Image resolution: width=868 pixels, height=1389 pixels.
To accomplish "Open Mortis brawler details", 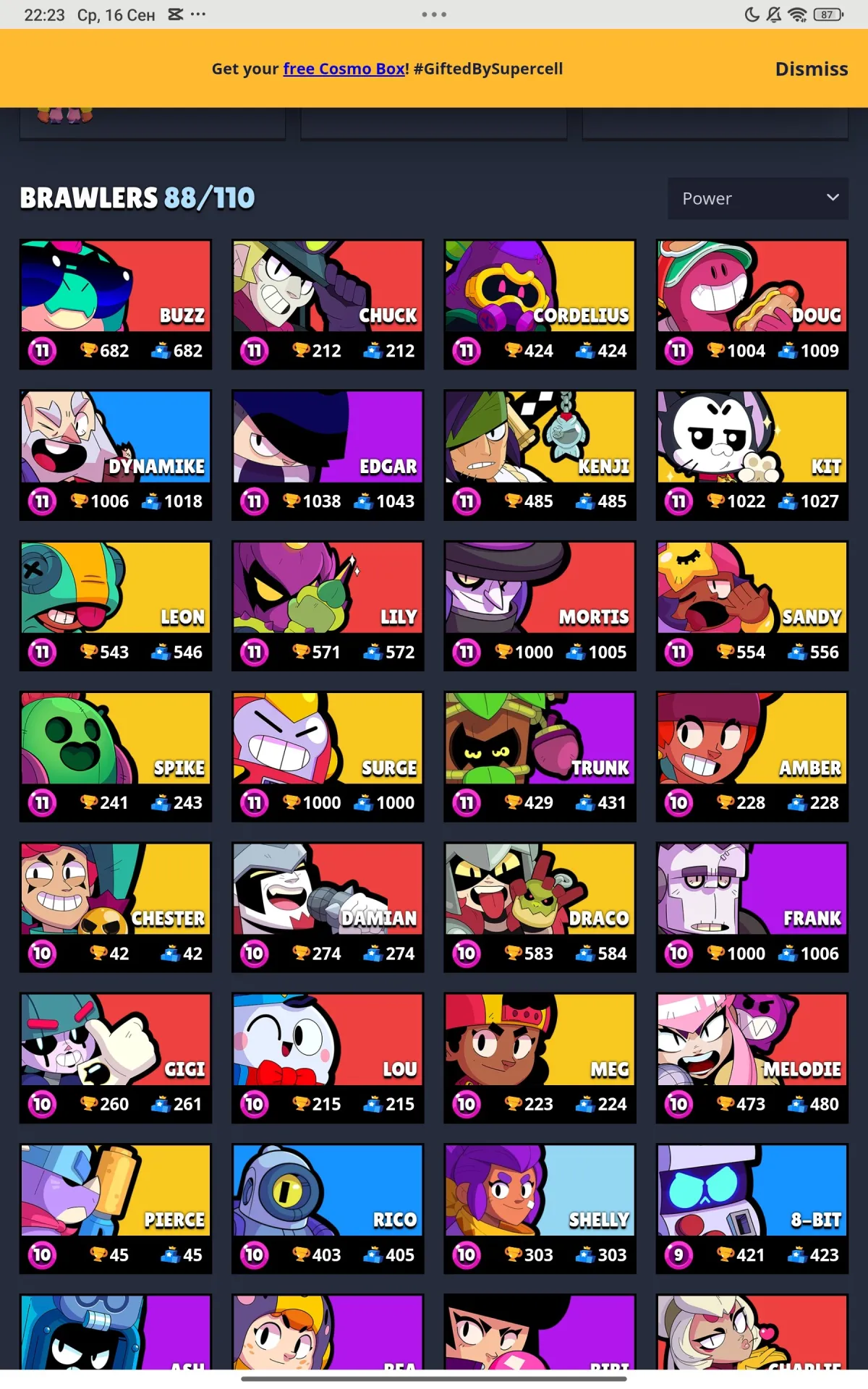I will point(540,606).
